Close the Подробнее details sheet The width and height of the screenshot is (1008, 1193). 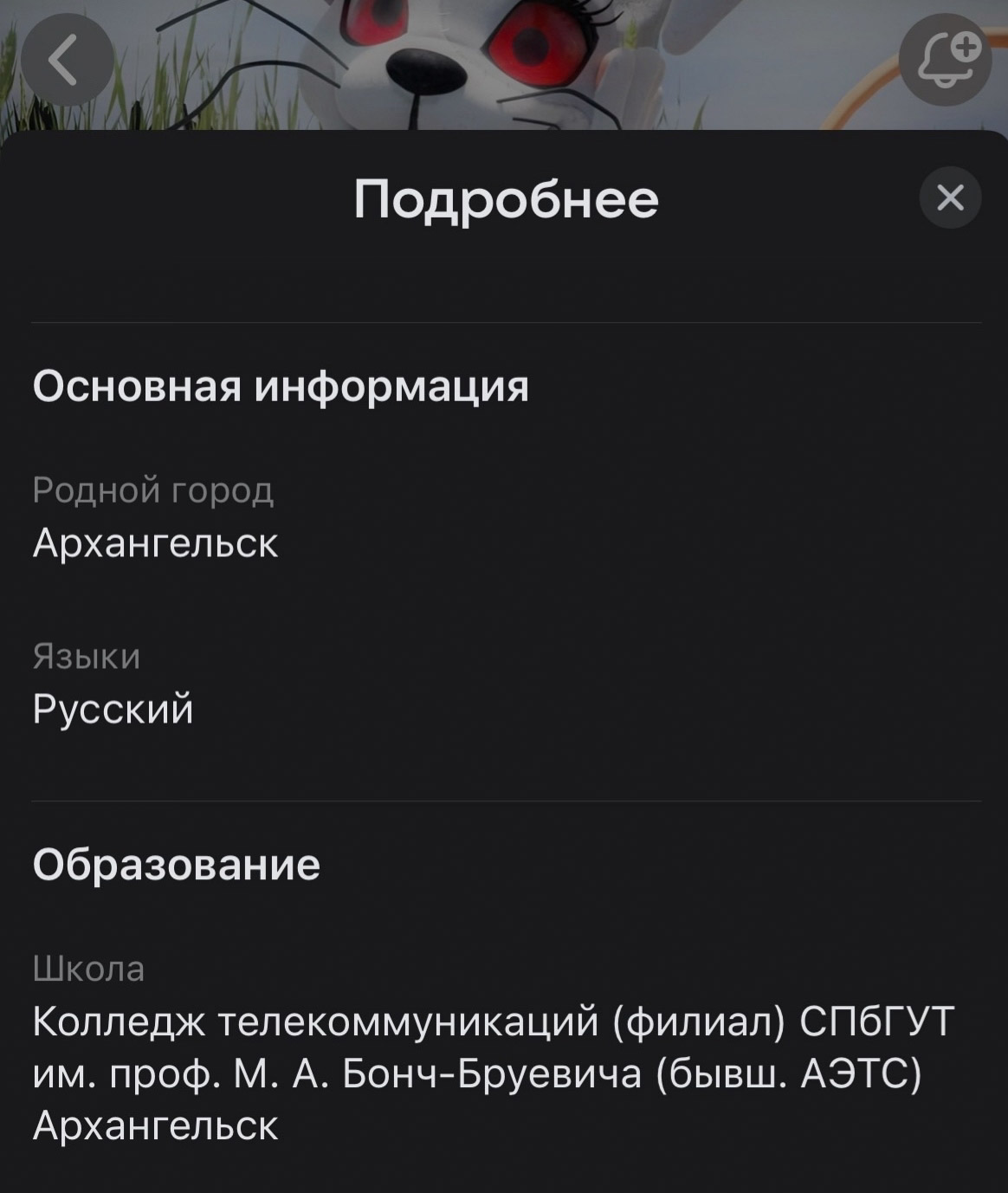click(950, 198)
